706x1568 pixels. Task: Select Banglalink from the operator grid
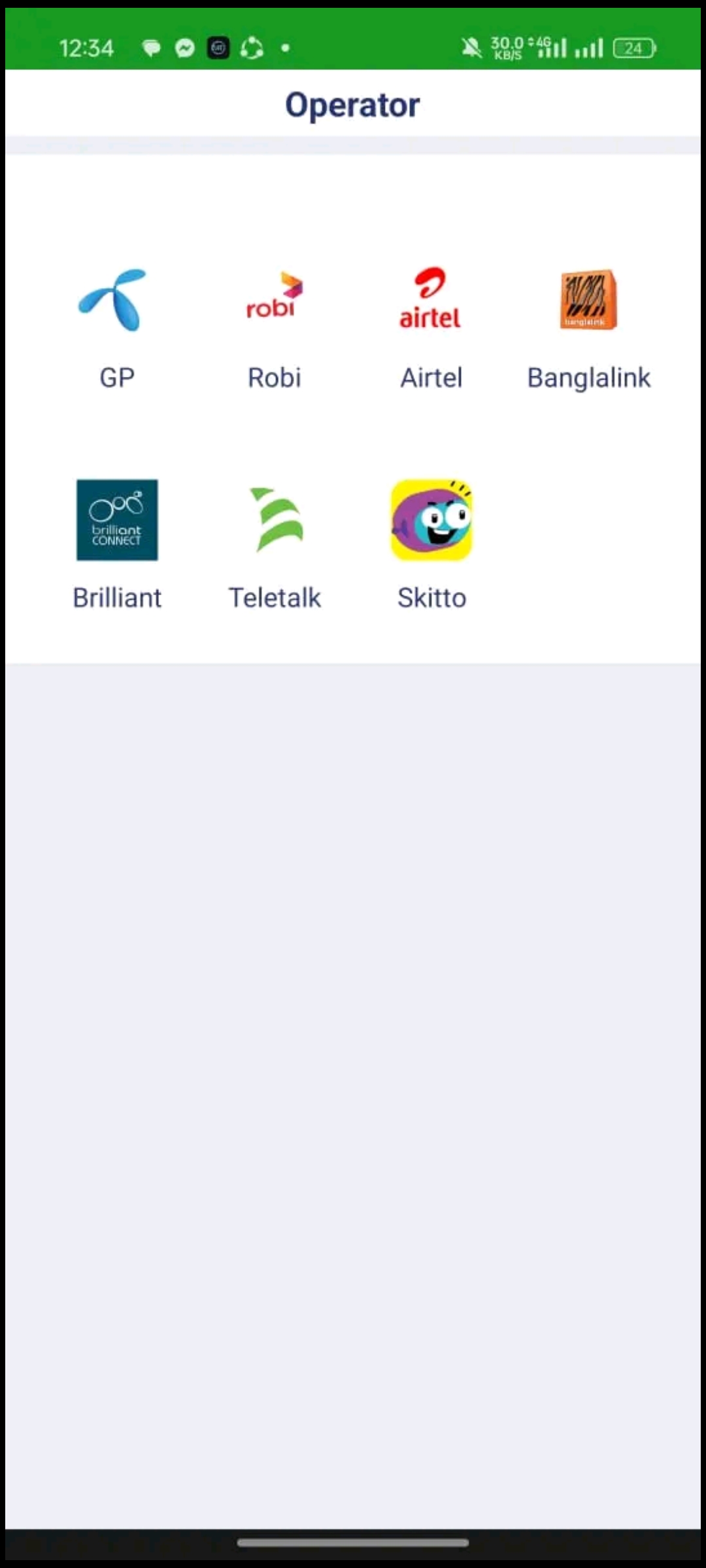(588, 327)
